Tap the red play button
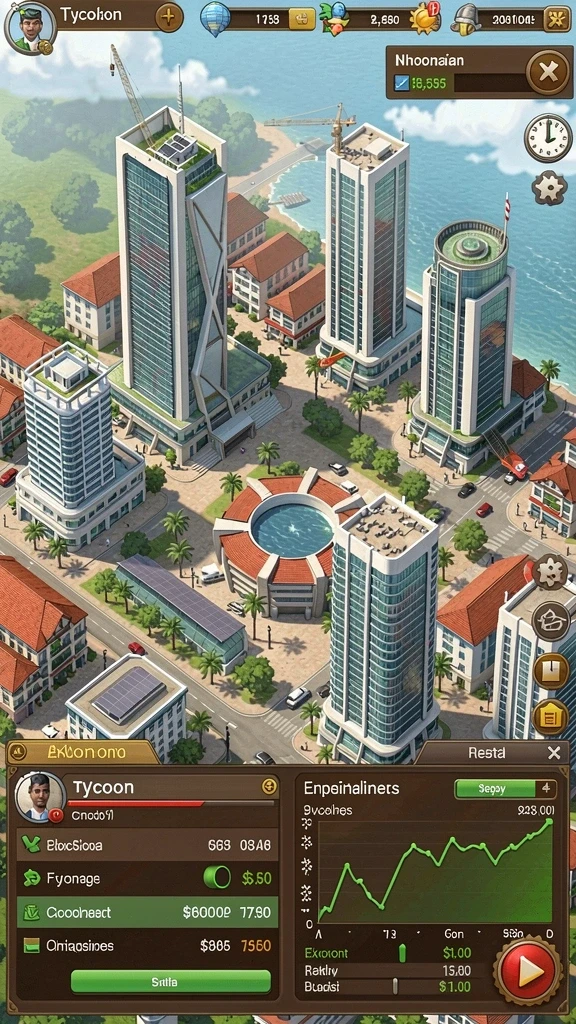 [x=528, y=971]
